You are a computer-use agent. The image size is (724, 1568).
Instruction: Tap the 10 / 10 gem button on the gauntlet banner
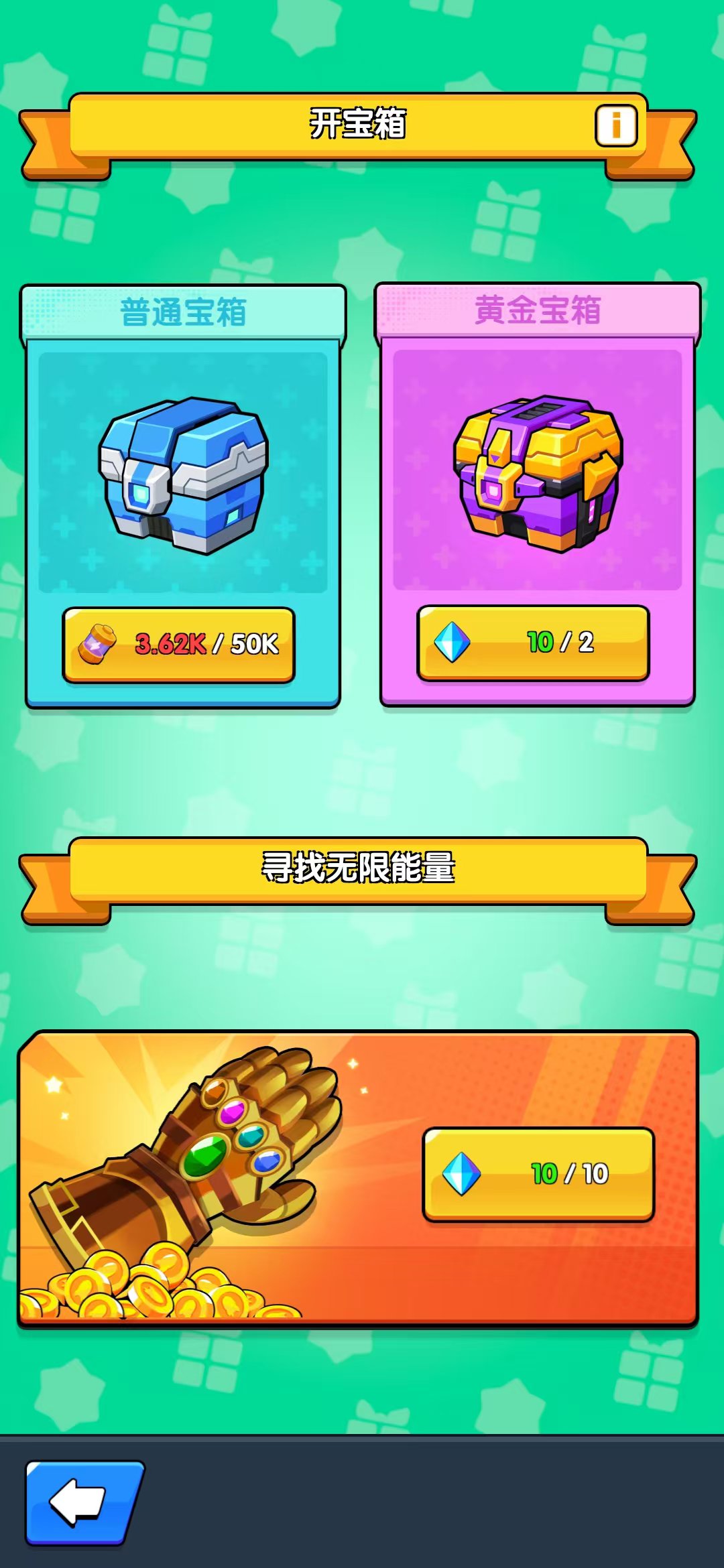pyautogui.click(x=538, y=1174)
